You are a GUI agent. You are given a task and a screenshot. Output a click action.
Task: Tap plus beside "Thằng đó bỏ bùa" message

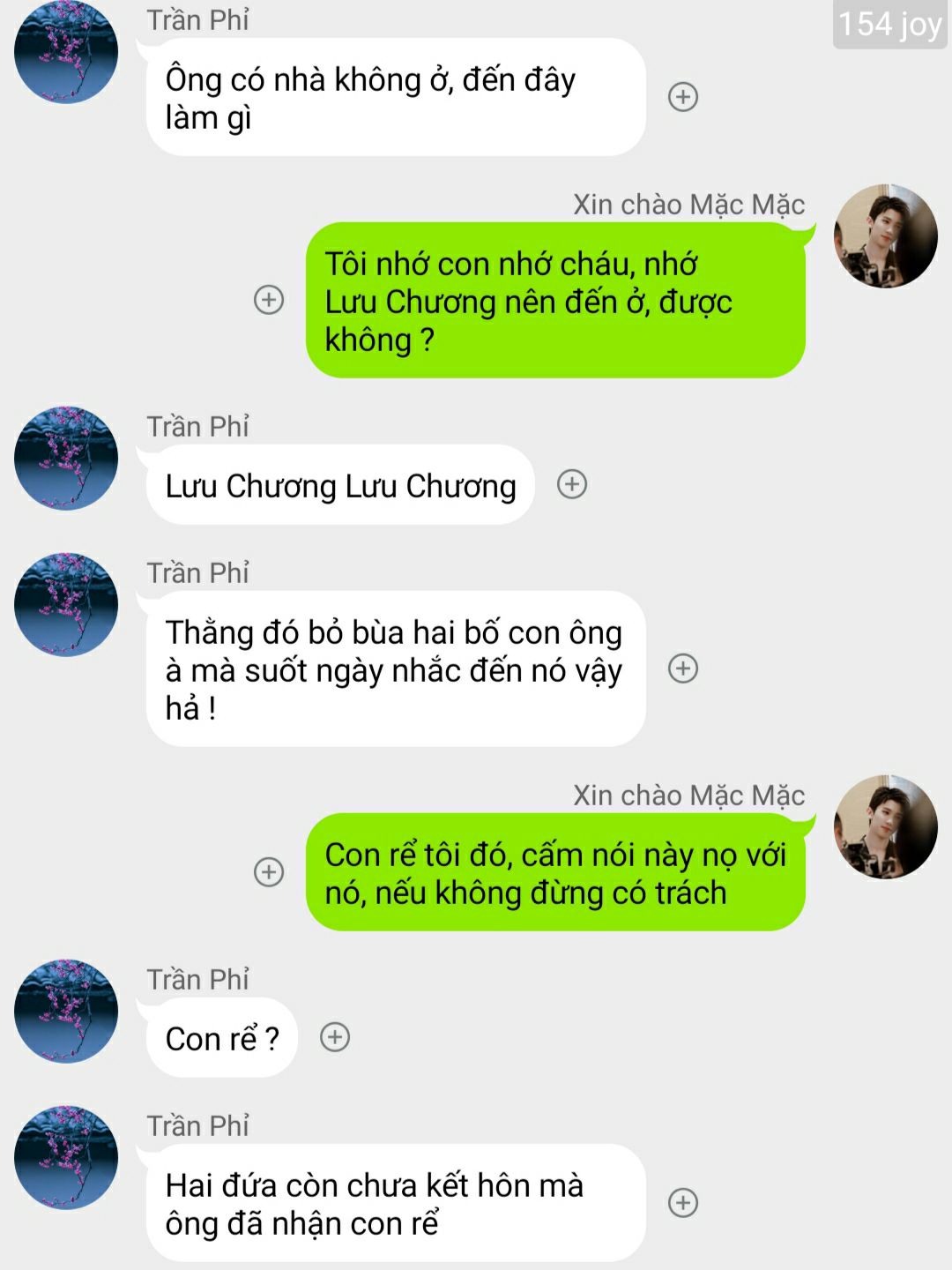pyautogui.click(x=683, y=669)
